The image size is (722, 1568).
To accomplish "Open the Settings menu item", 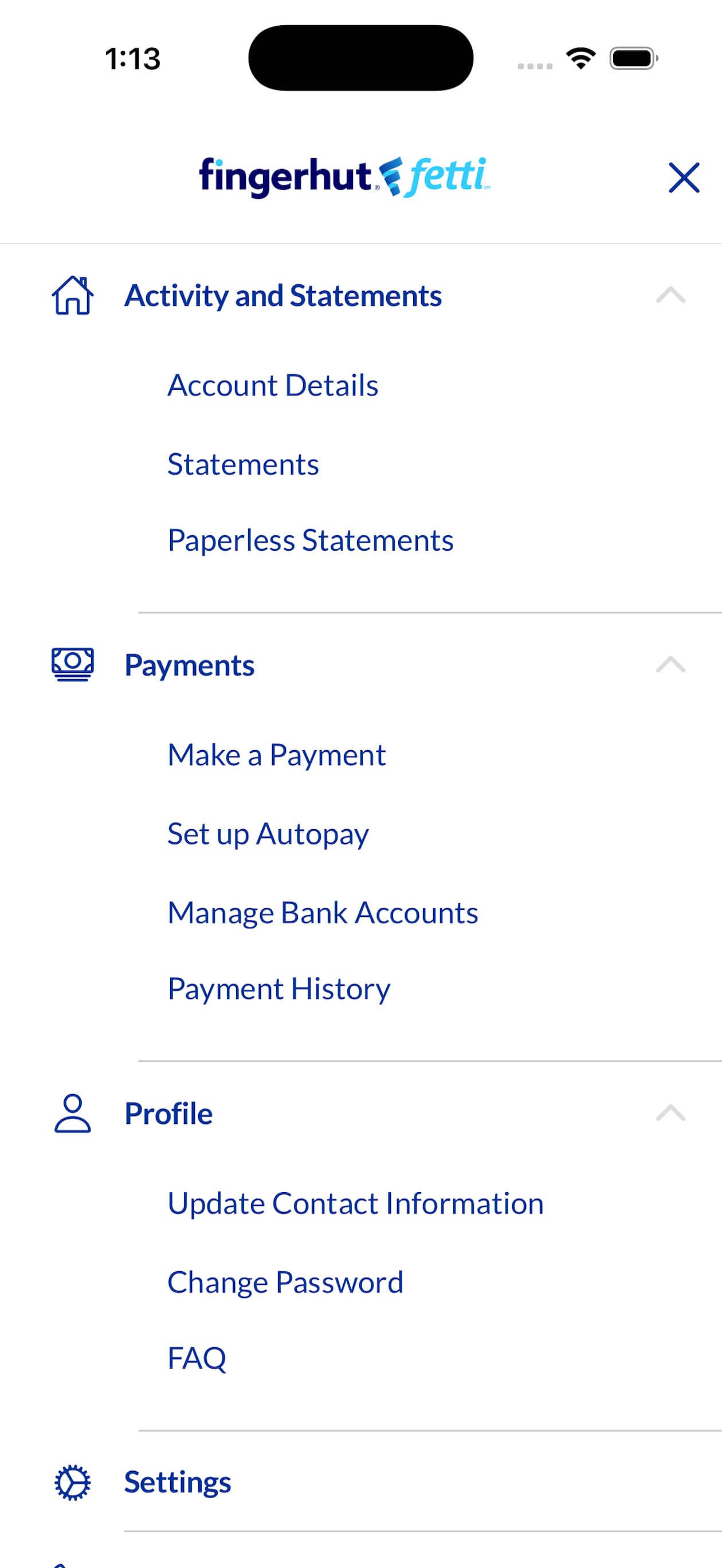I will pos(177,1481).
